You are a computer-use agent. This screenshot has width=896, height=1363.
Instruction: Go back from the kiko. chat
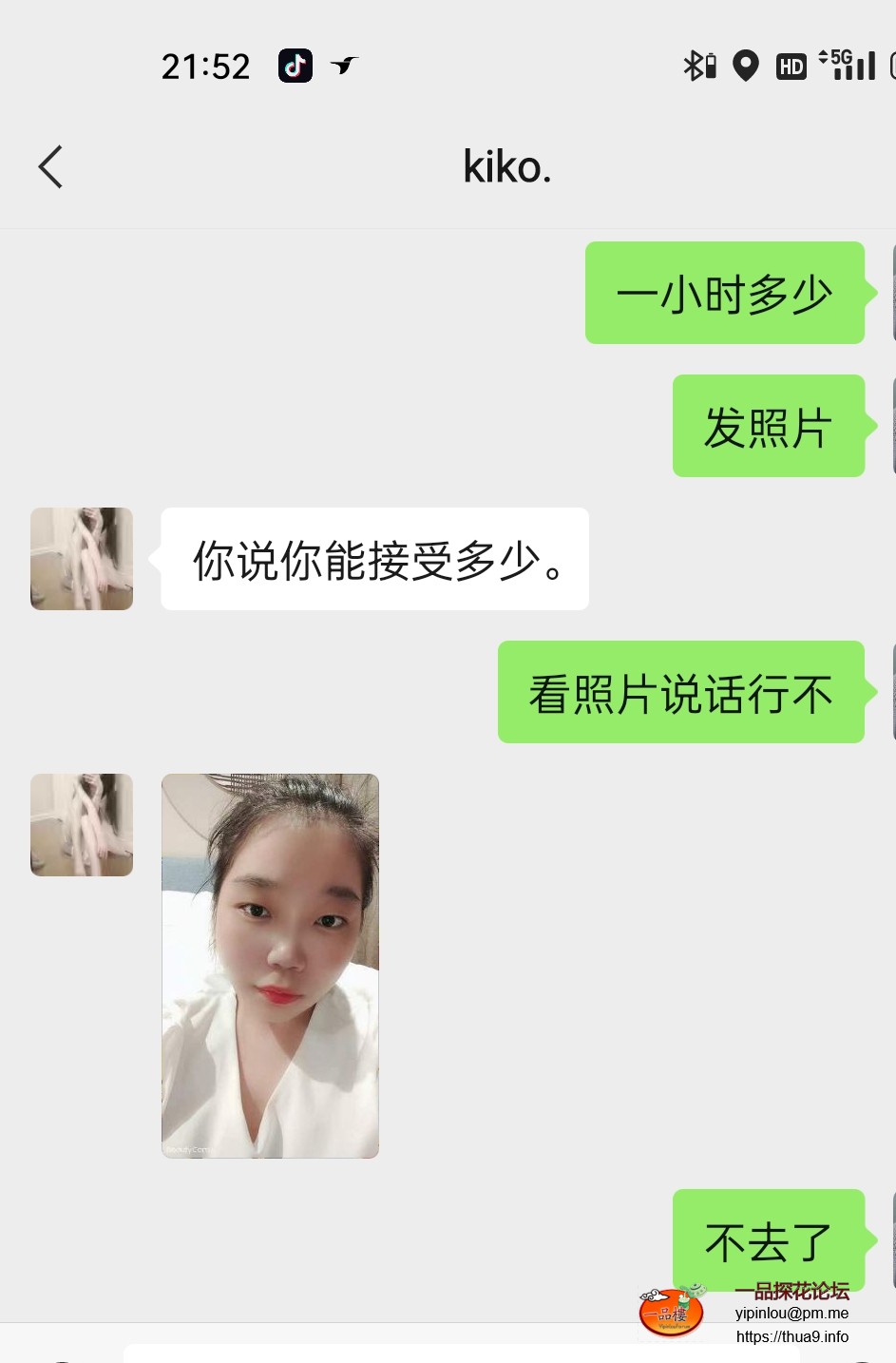point(50,167)
